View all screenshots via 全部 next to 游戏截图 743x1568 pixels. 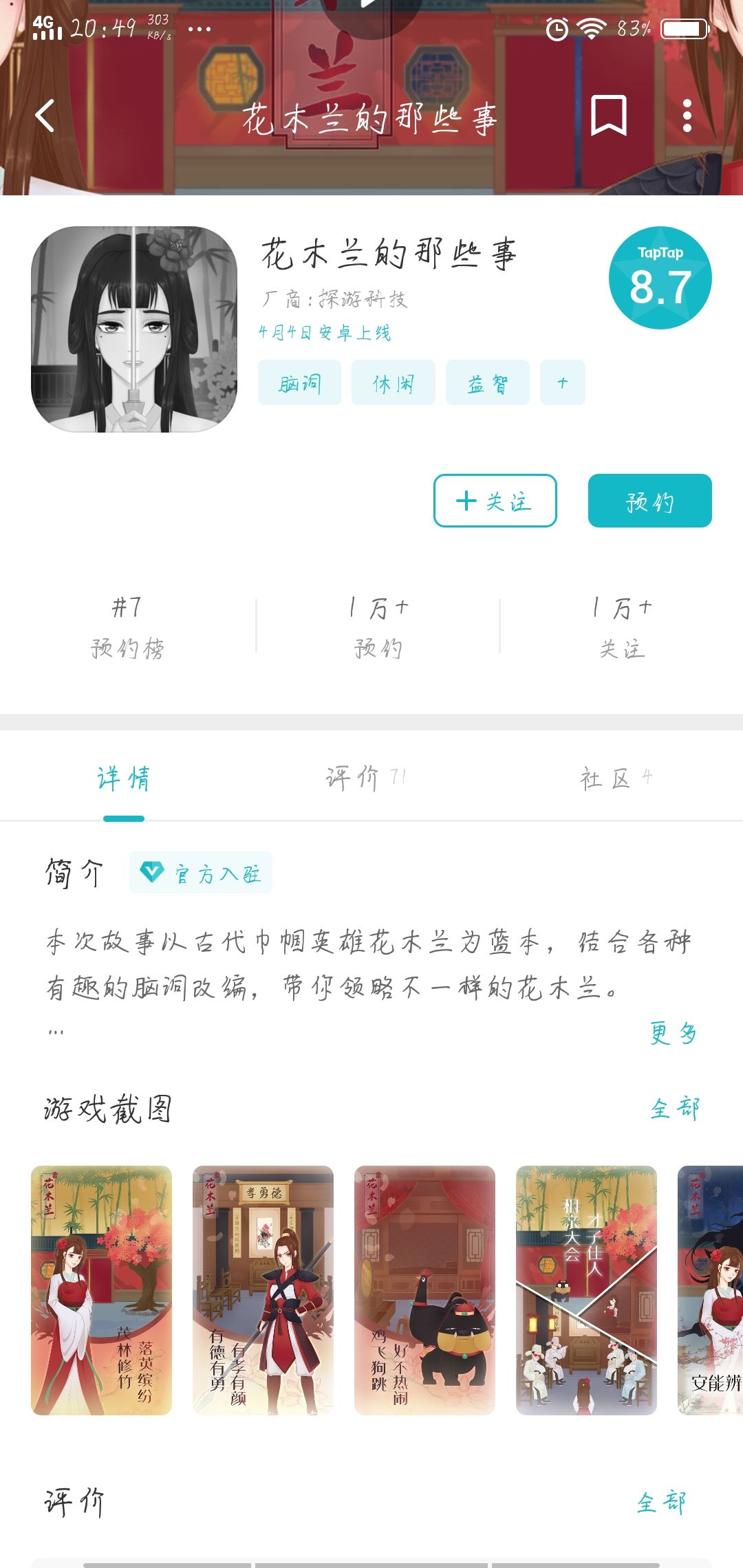(675, 1109)
